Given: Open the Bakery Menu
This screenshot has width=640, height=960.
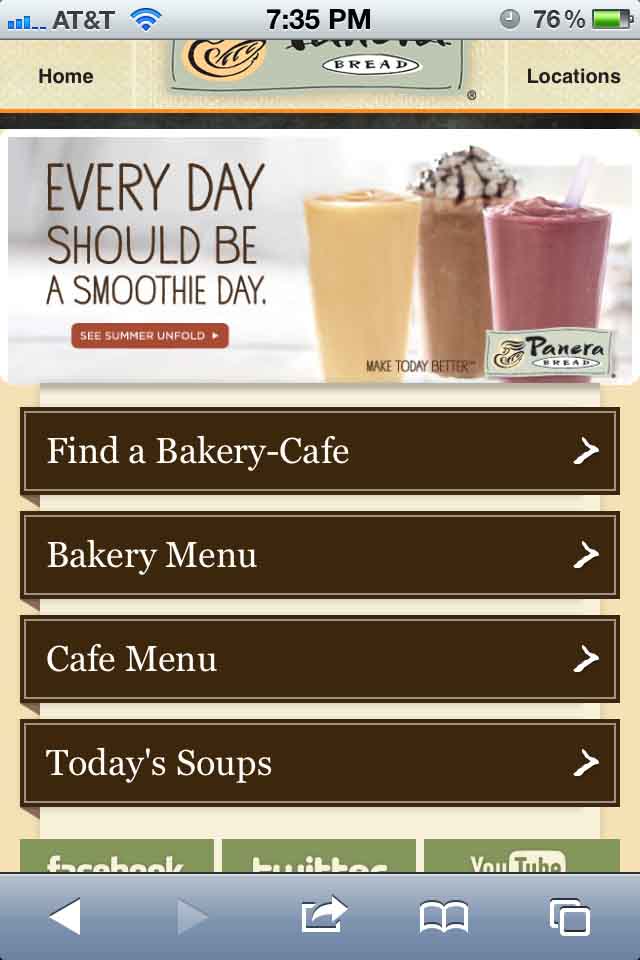Looking at the screenshot, I should coord(320,555).
